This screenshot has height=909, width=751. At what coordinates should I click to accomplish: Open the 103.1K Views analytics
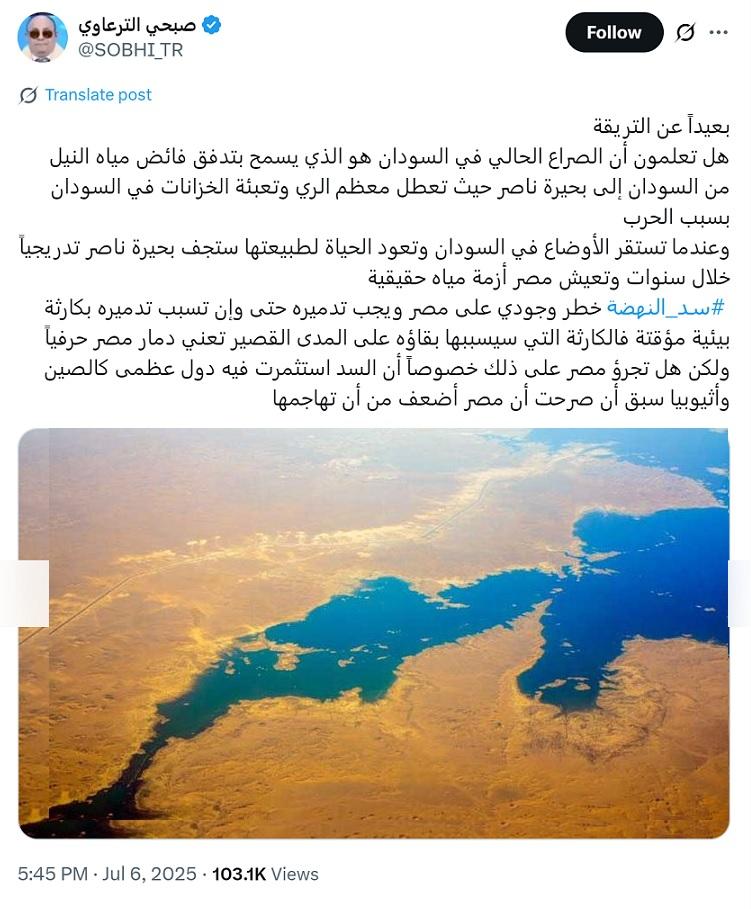(x=265, y=874)
